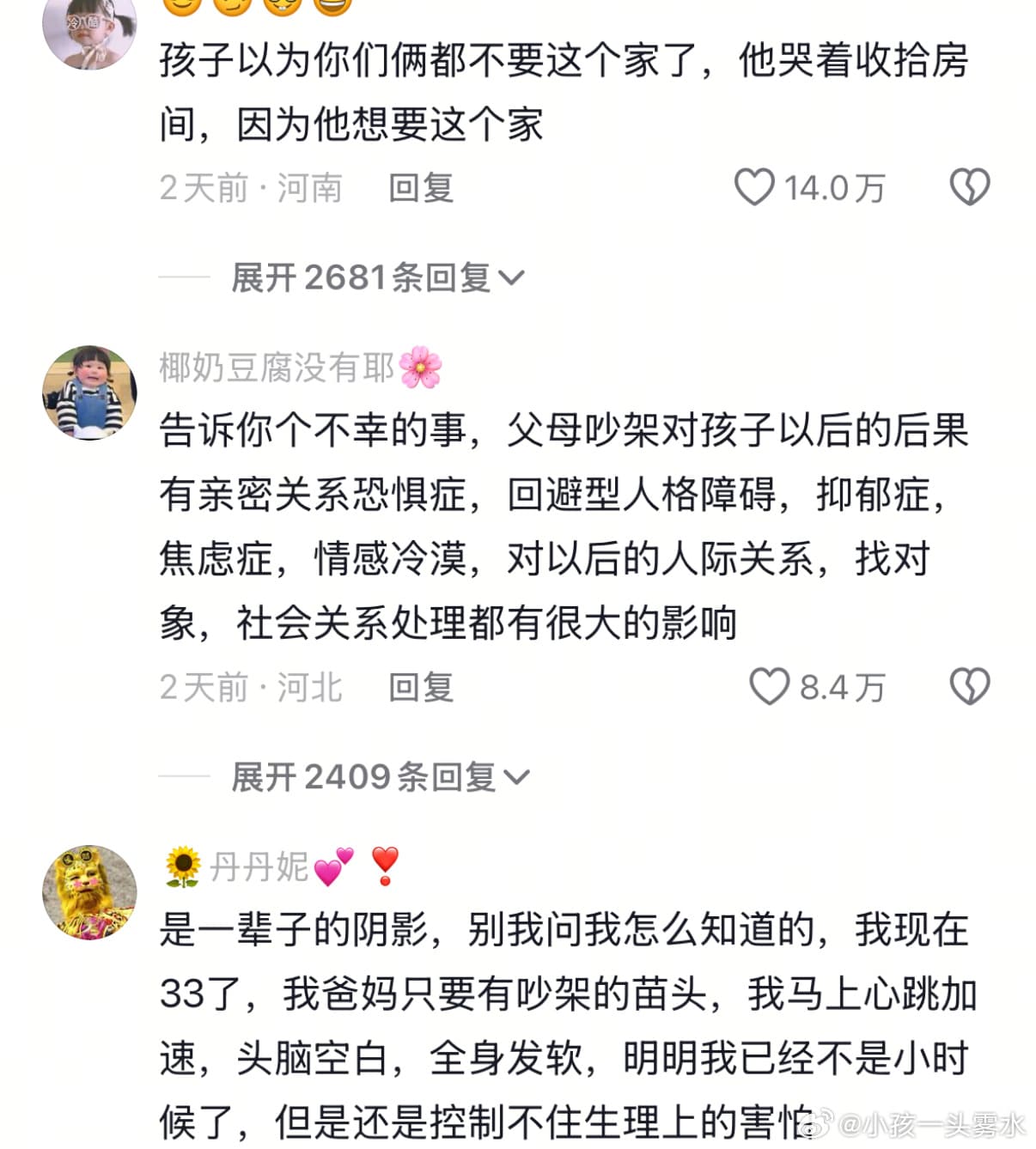Screen dimensions: 1036x1149
Task: Expand 2409 replies
Action: pos(380,777)
